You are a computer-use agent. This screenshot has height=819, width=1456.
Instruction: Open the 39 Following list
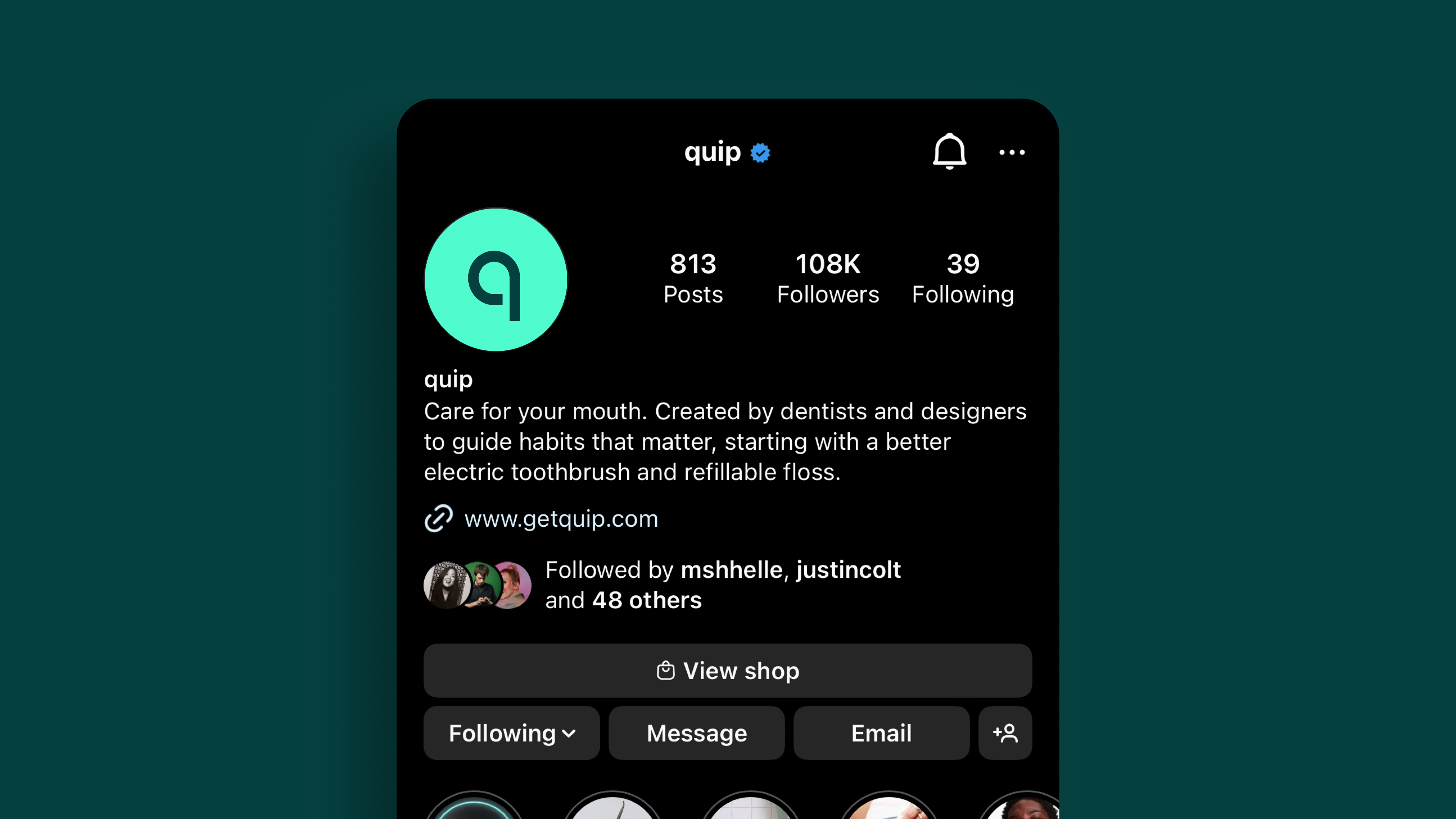click(963, 278)
